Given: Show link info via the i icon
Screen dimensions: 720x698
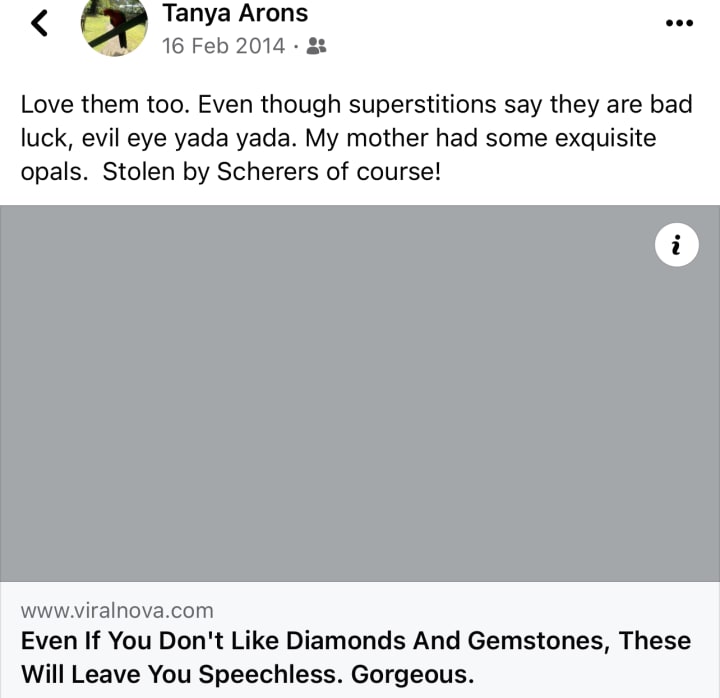Looking at the screenshot, I should (676, 245).
